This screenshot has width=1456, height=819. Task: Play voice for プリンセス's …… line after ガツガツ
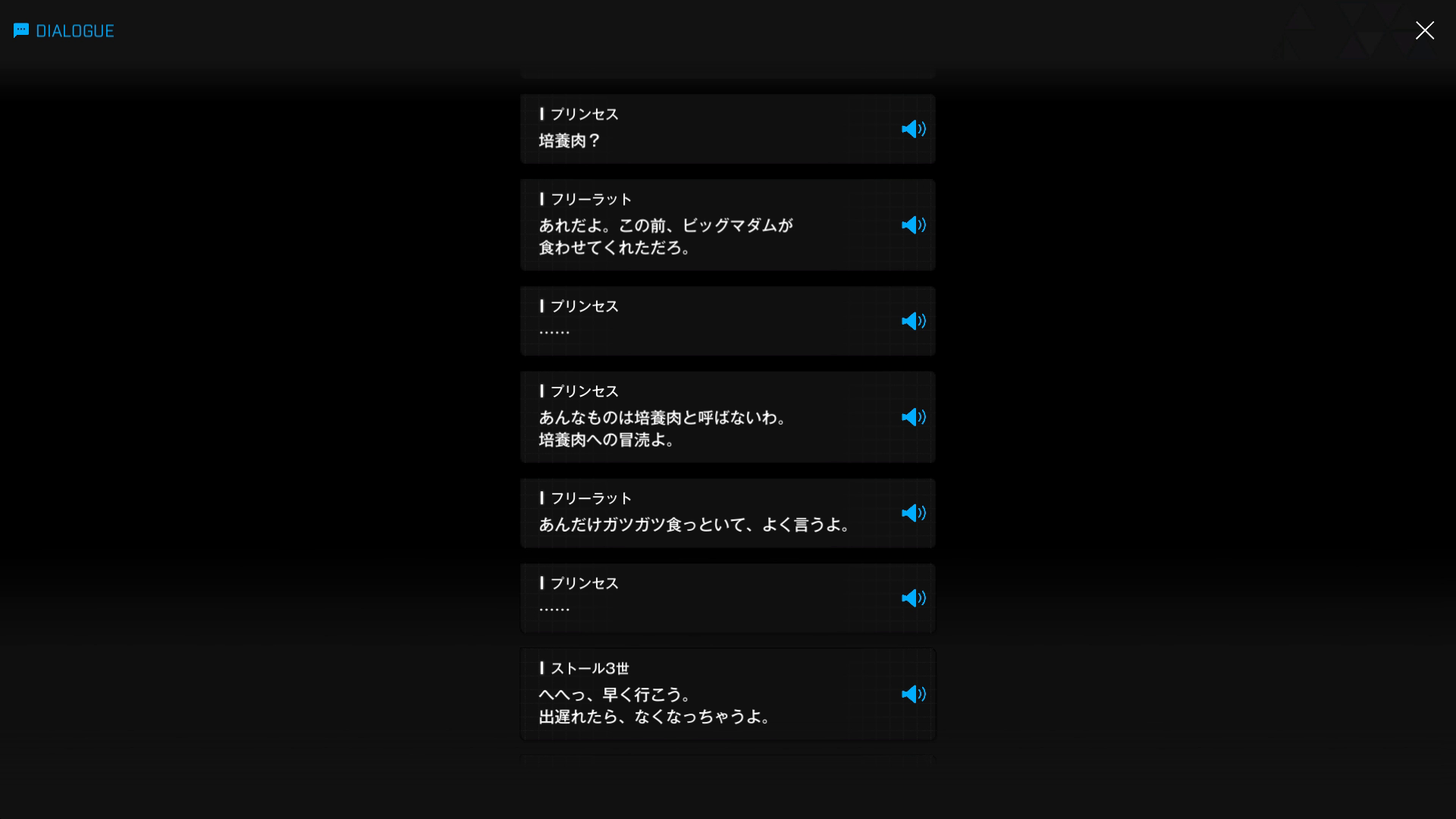pyautogui.click(x=913, y=598)
